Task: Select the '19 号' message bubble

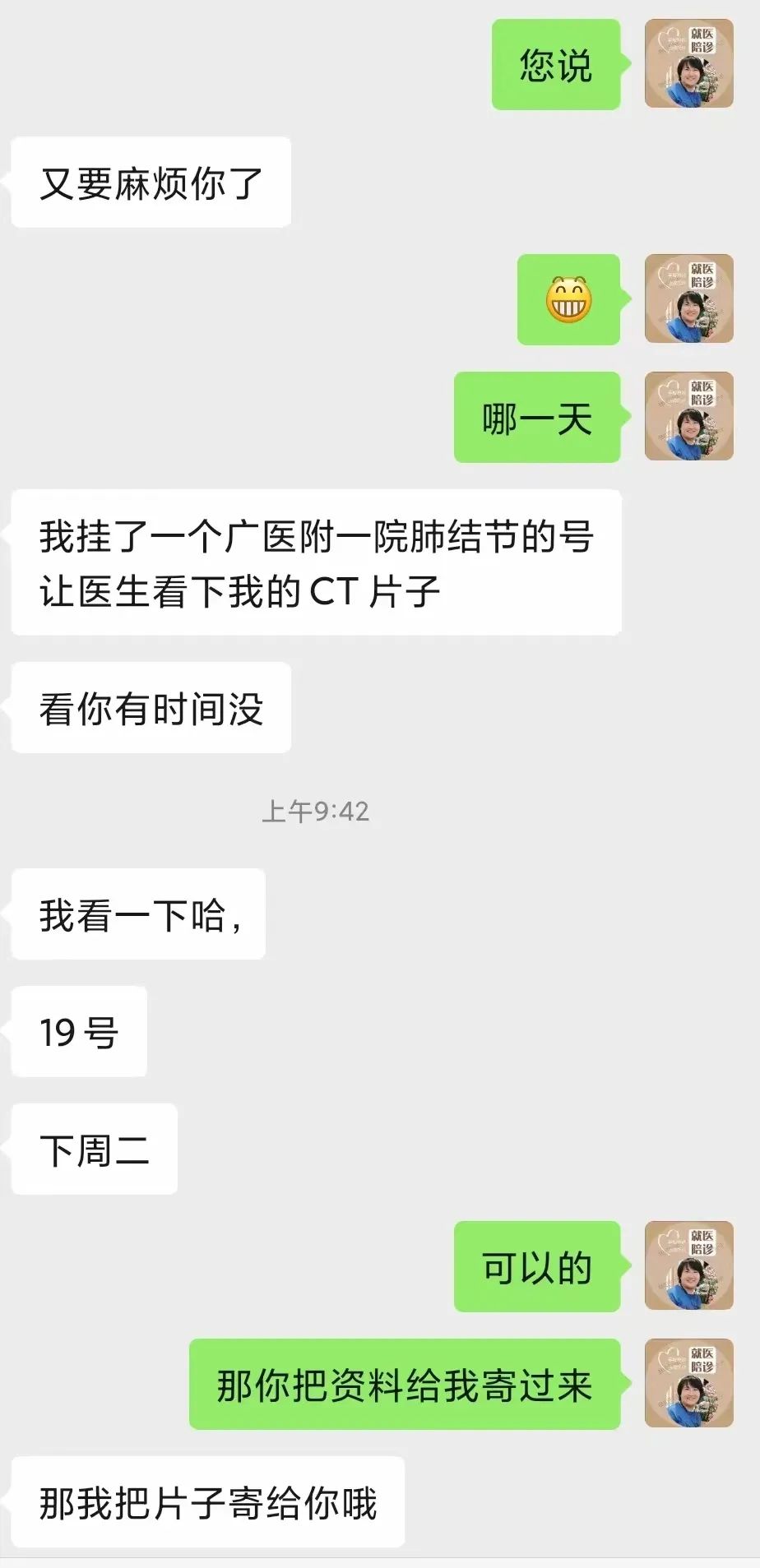Action: pyautogui.click(x=78, y=1032)
